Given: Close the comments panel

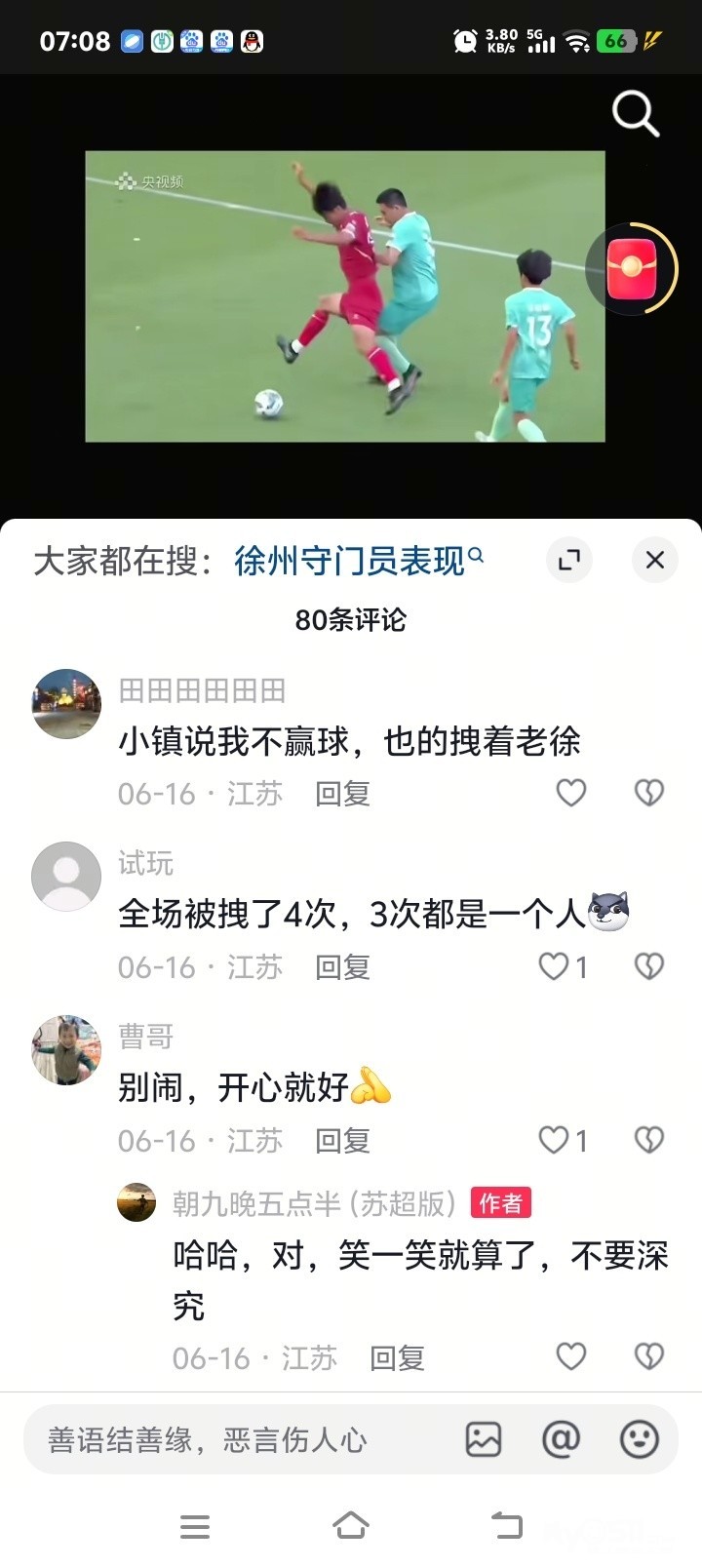Looking at the screenshot, I should point(654,560).
